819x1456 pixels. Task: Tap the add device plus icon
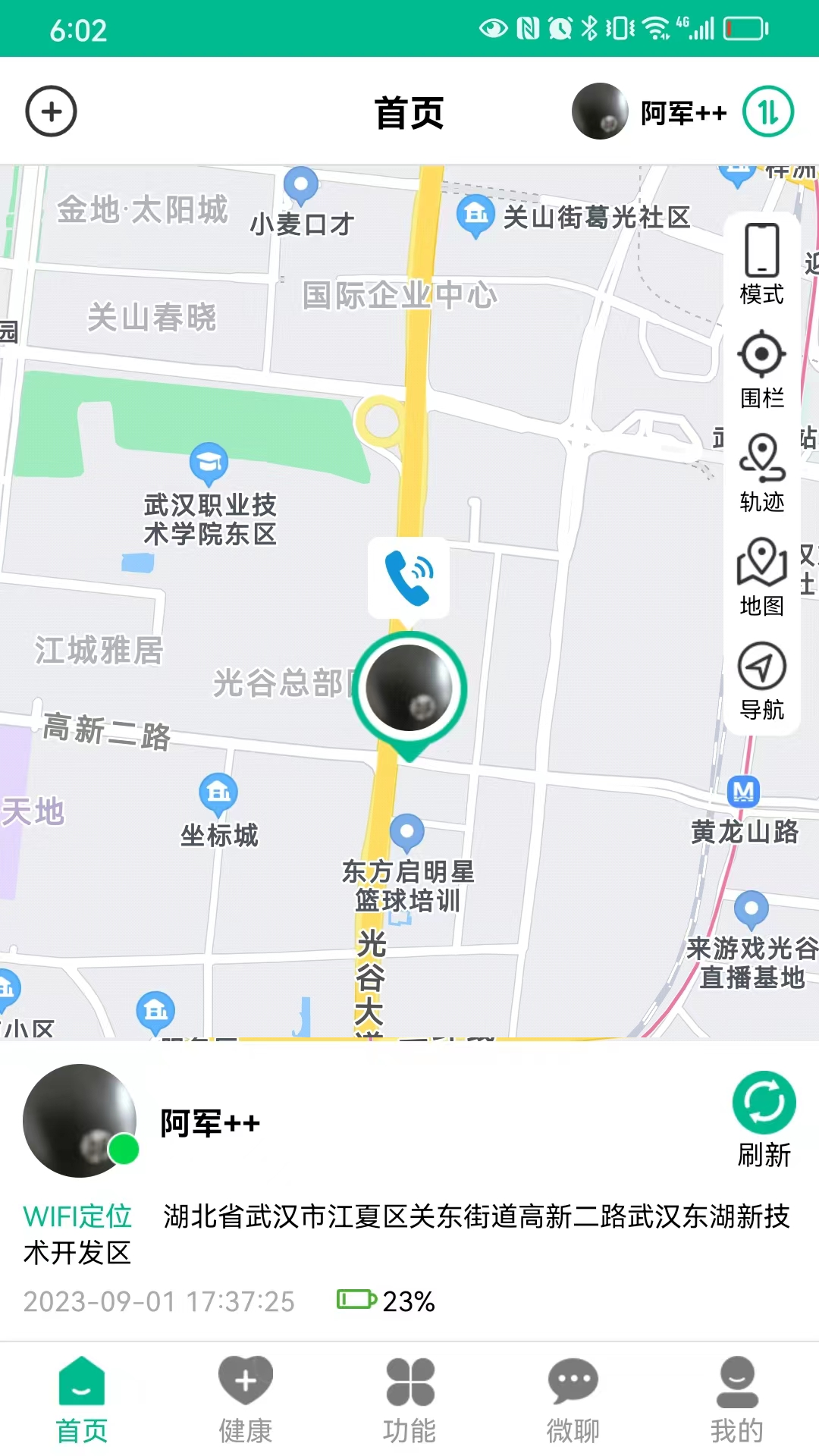click(51, 111)
